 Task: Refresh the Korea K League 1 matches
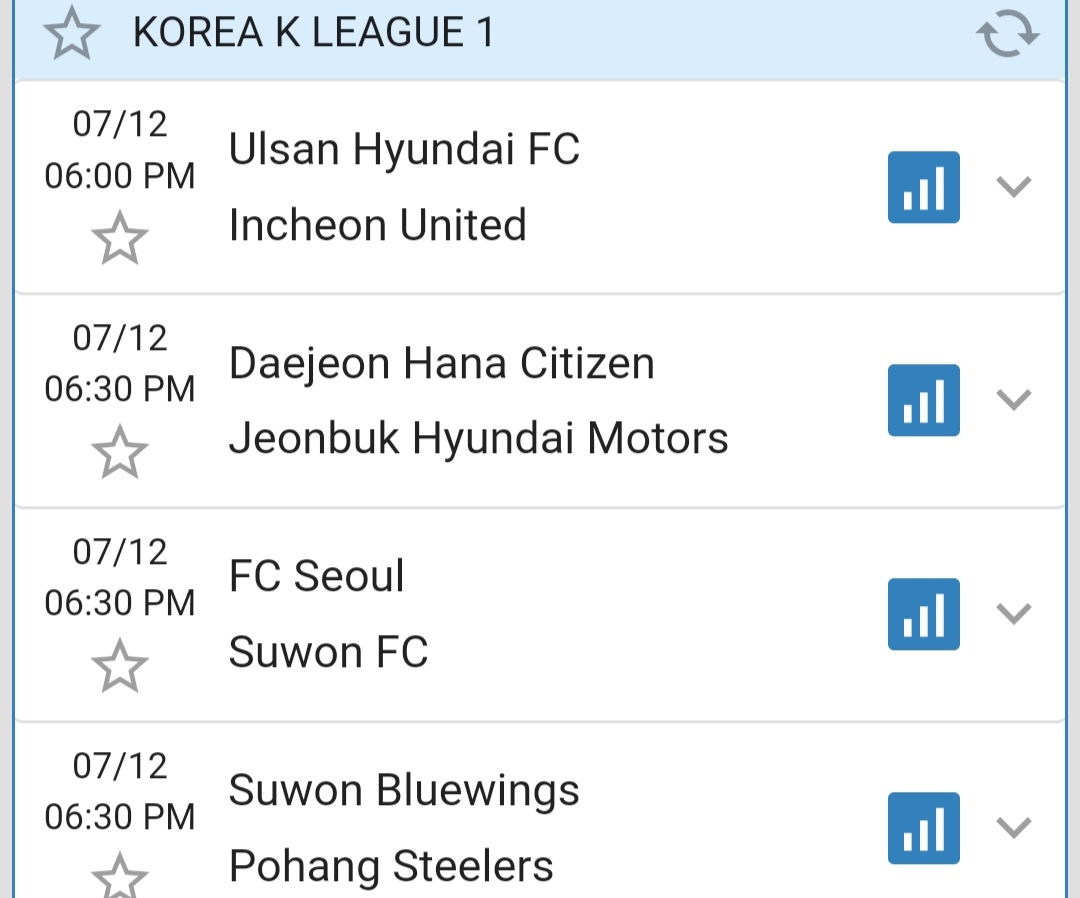point(1007,34)
